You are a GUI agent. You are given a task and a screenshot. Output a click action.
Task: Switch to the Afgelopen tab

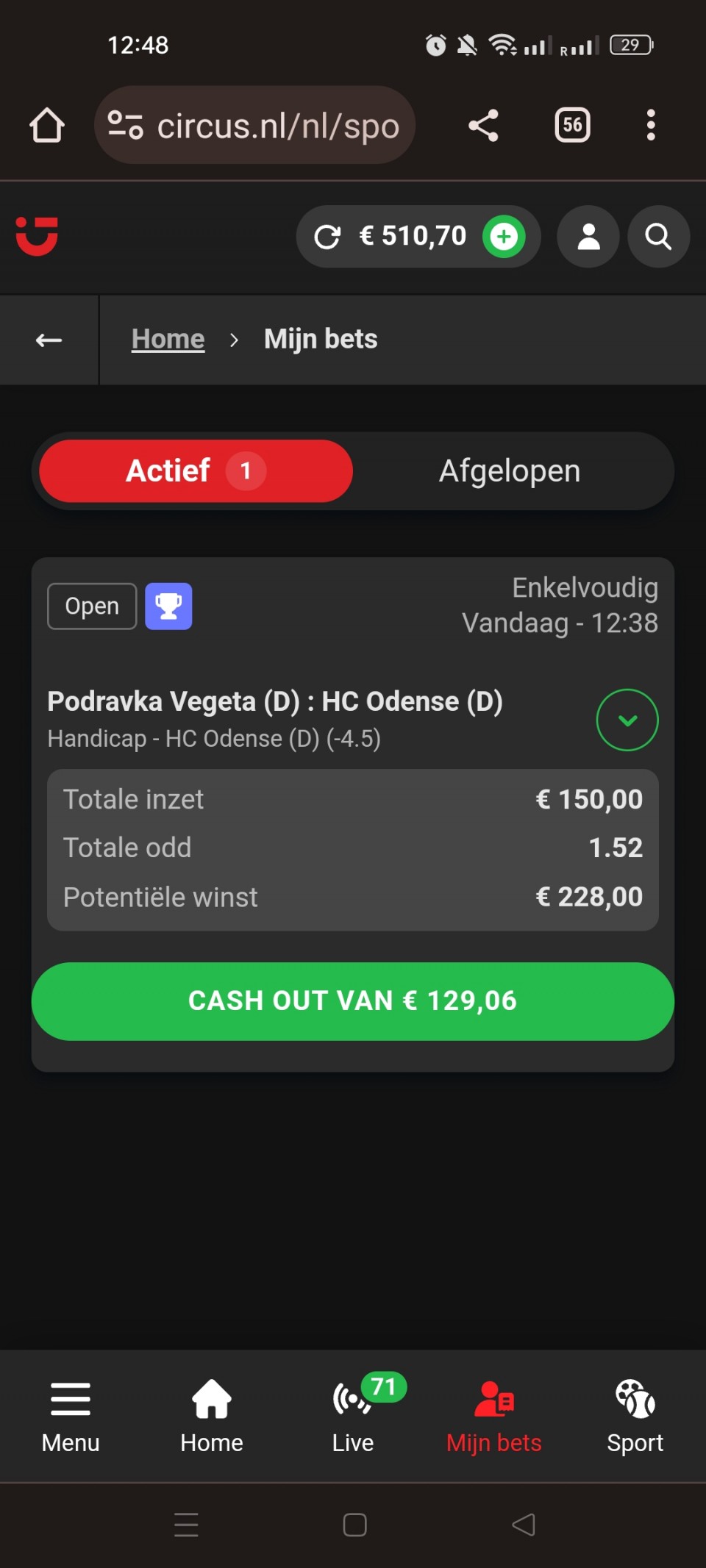(x=510, y=471)
